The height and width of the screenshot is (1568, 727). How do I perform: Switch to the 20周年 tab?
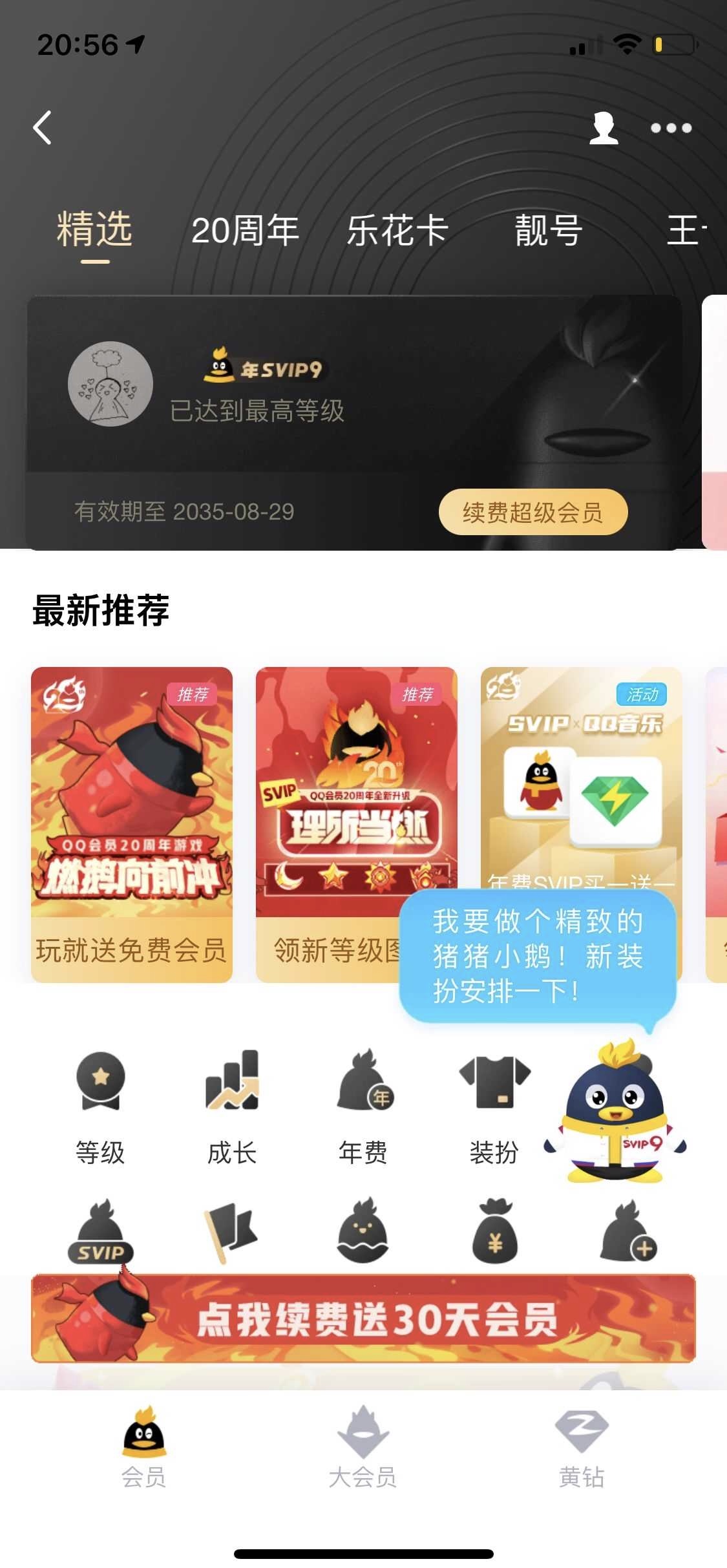pos(245,231)
